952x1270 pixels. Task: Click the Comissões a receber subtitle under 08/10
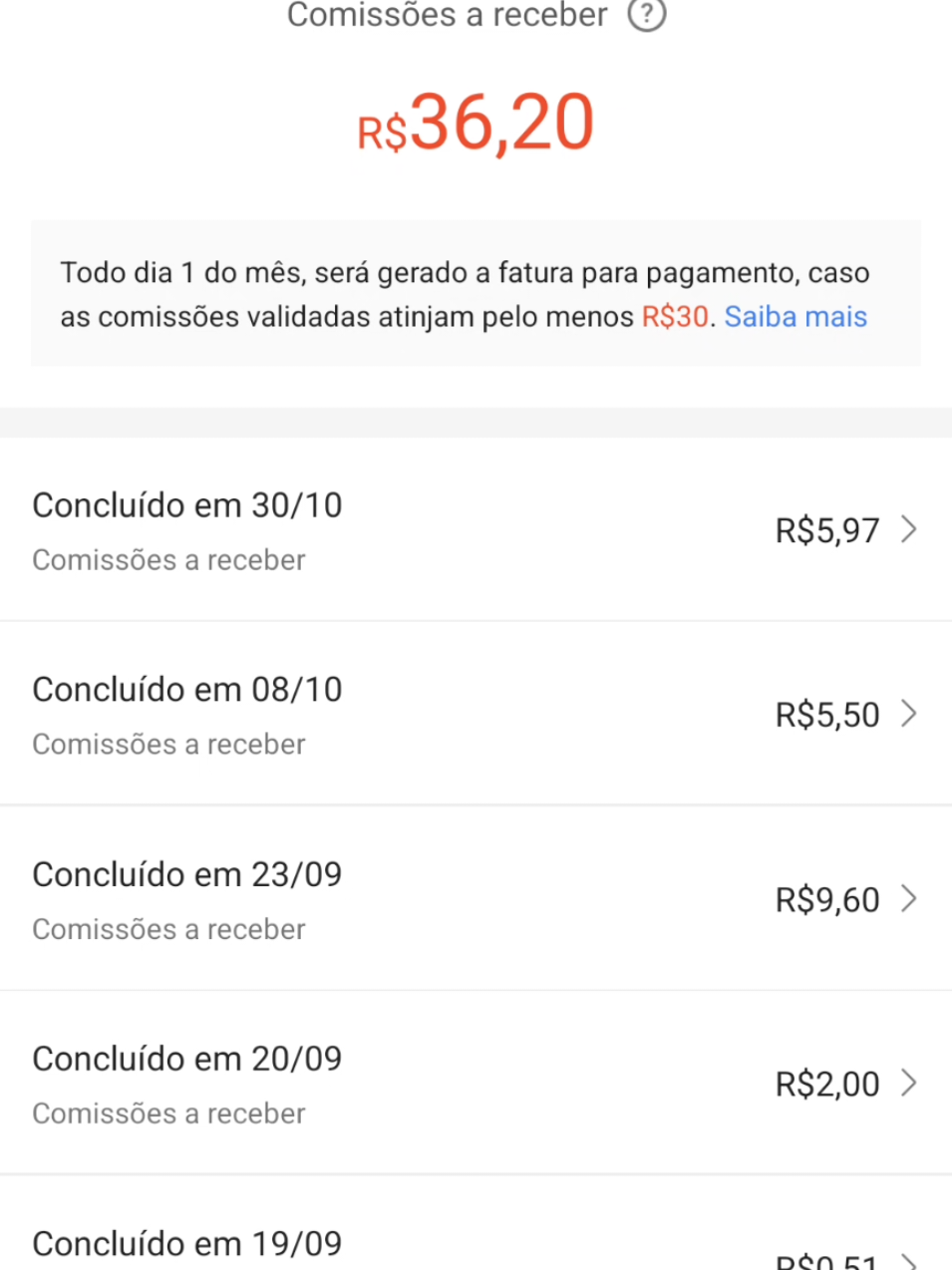coord(168,744)
